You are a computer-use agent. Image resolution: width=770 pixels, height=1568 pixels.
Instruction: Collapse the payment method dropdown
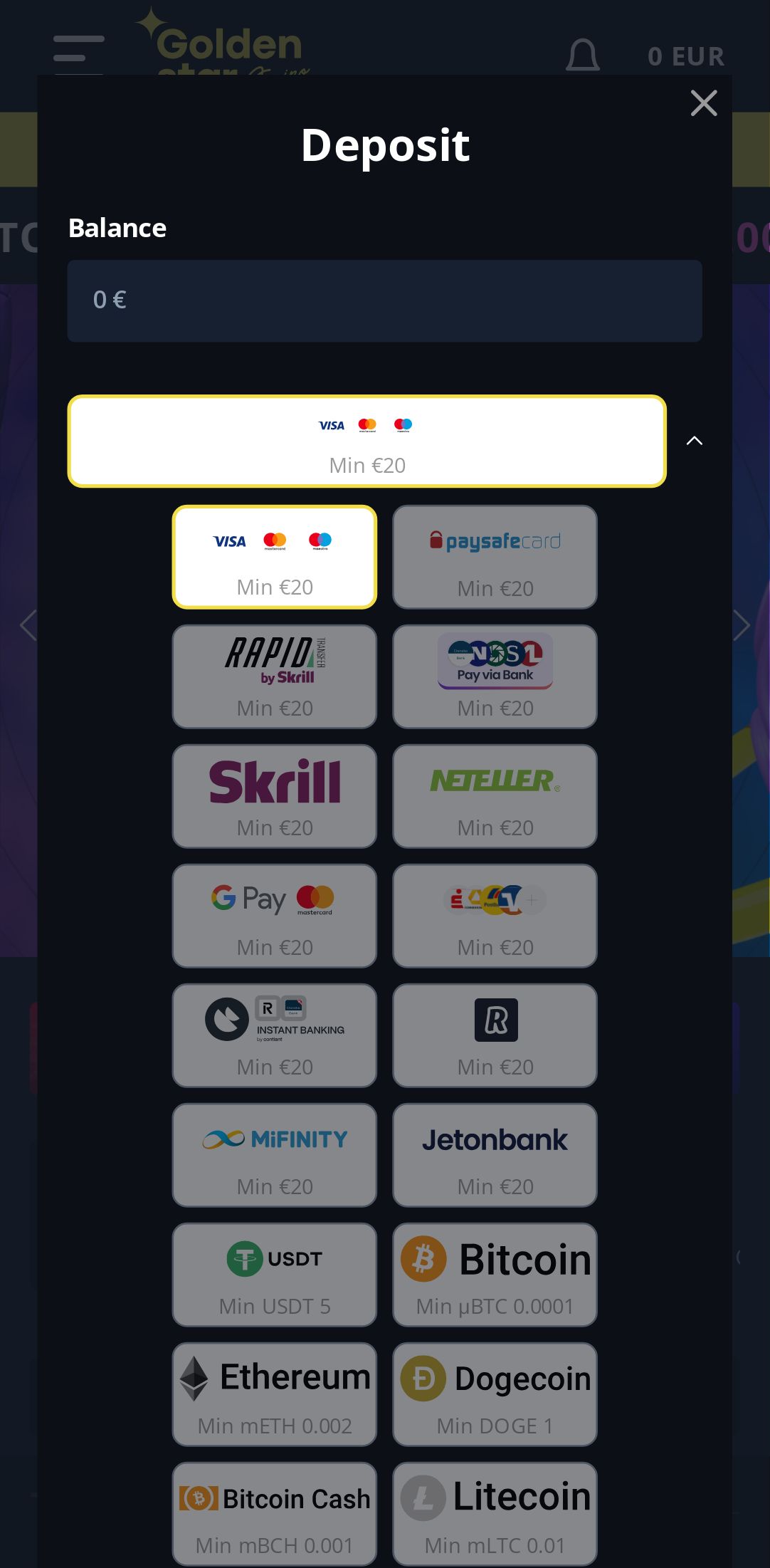point(694,441)
